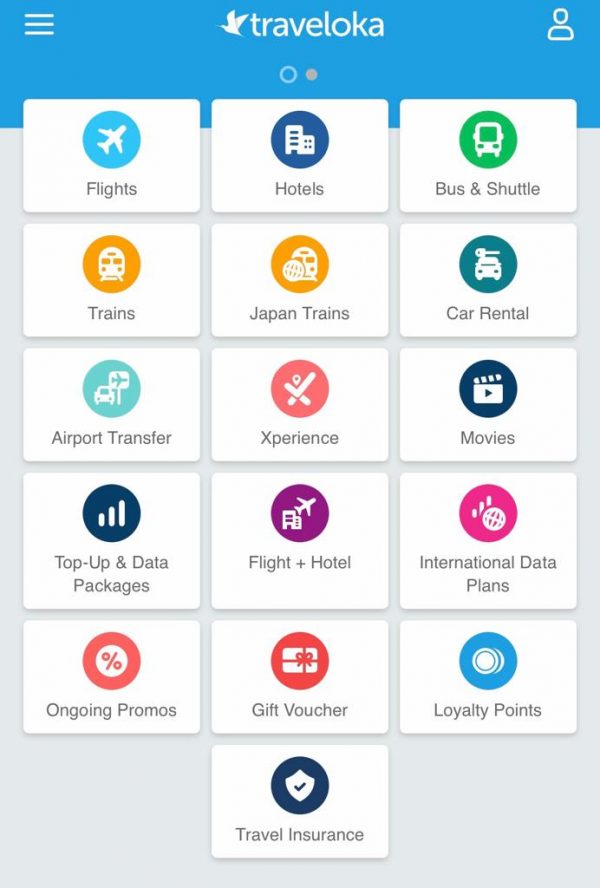Open Top-Up & Data Packages
The height and width of the screenshot is (888, 600).
click(111, 540)
